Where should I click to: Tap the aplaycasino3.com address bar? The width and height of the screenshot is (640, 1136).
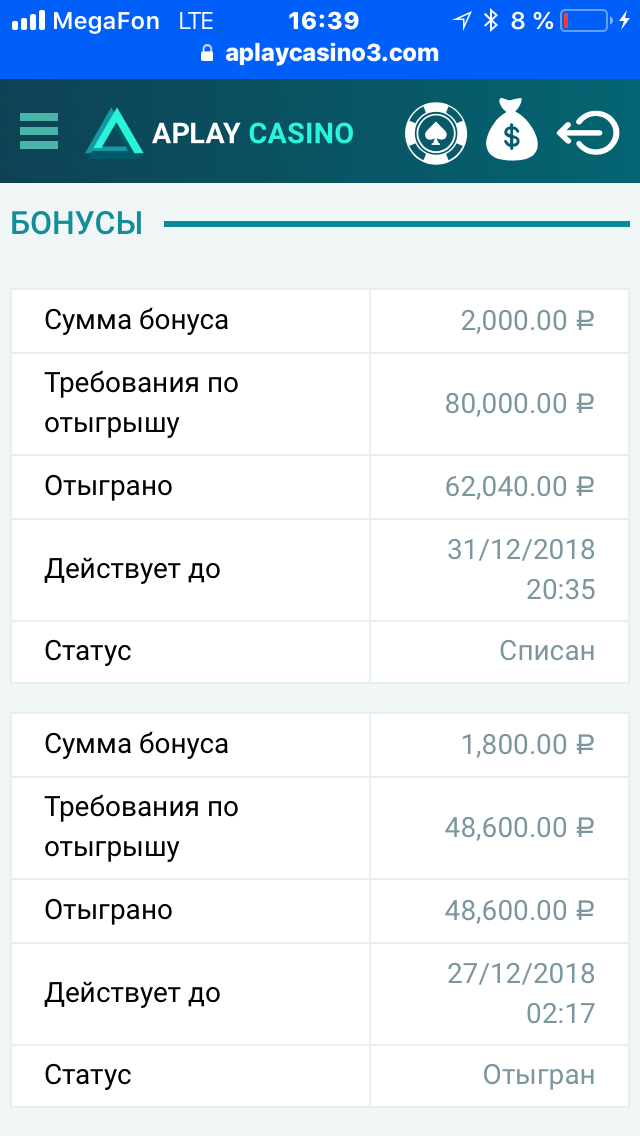point(320,53)
